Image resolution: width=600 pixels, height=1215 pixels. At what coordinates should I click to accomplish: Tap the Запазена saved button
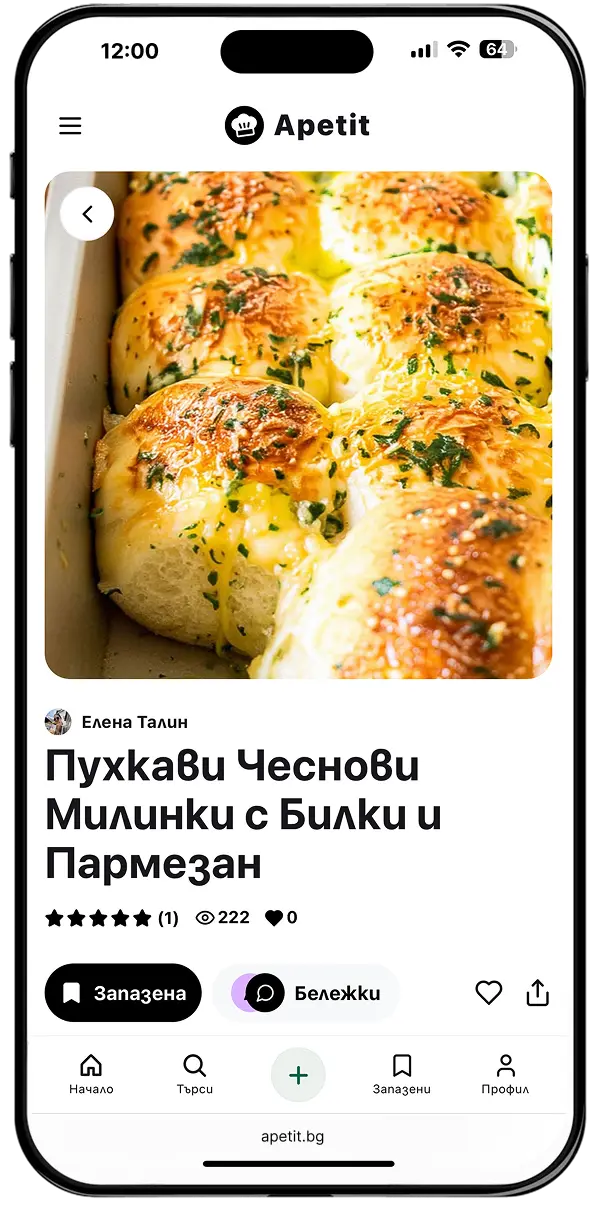123,993
